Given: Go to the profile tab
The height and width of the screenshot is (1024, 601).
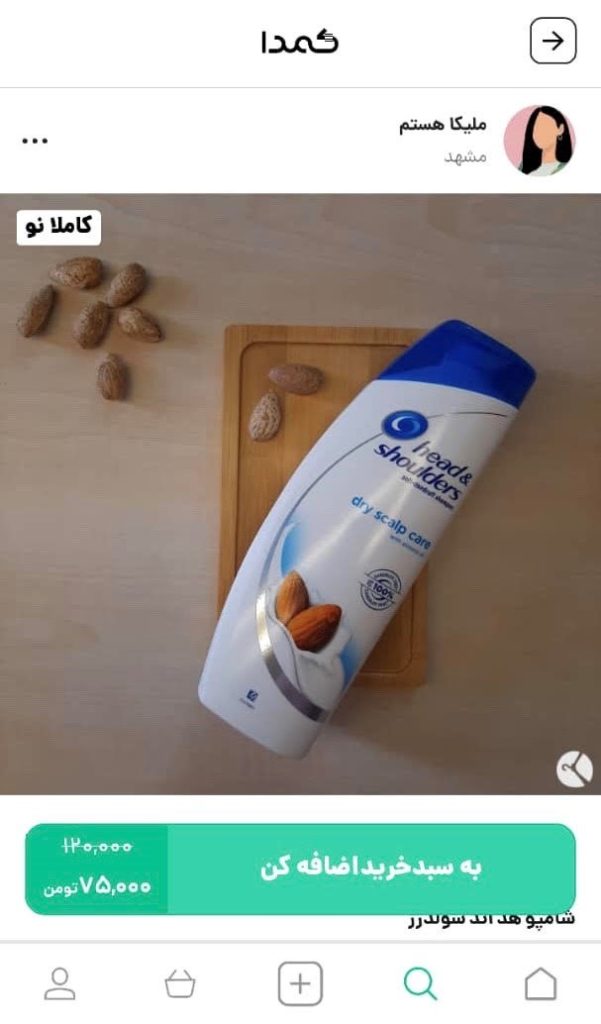Looking at the screenshot, I should point(60,985).
